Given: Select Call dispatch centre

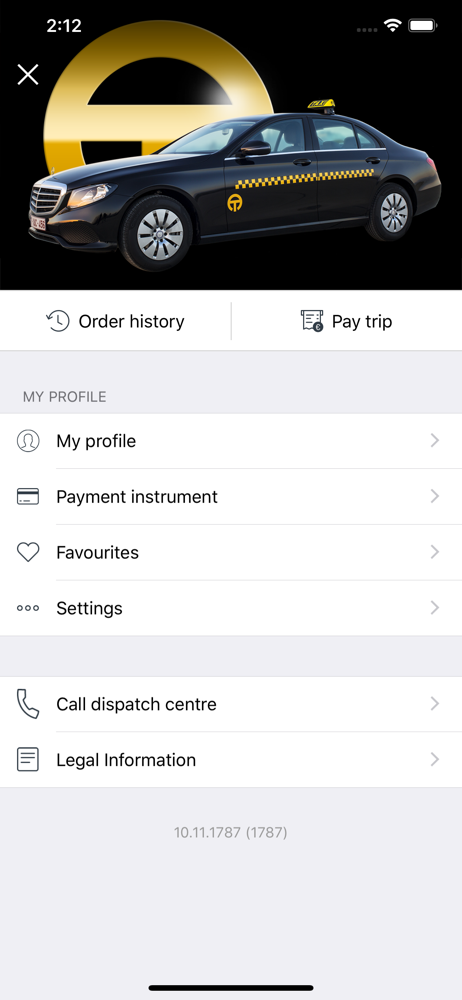Looking at the screenshot, I should coord(231,704).
